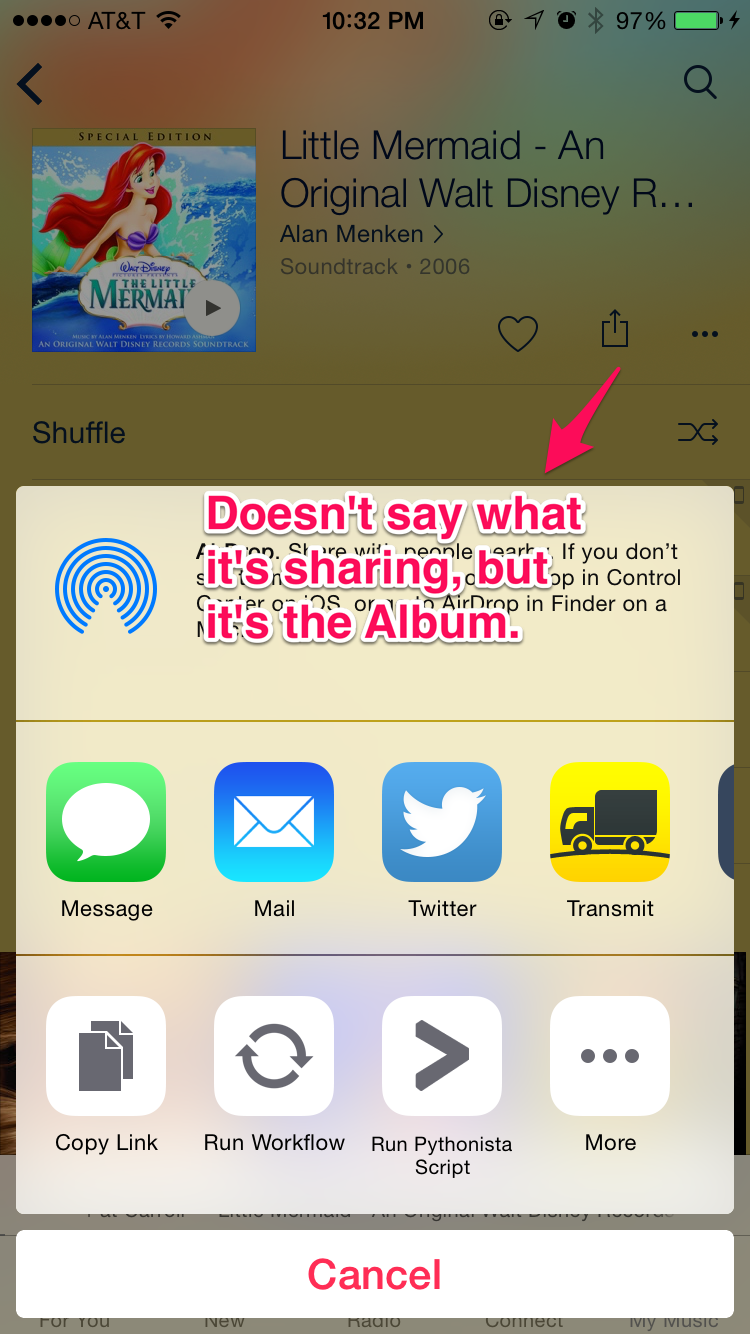The image size is (750, 1334).
Task: Run Pythonista Script action
Action: [x=442, y=1056]
